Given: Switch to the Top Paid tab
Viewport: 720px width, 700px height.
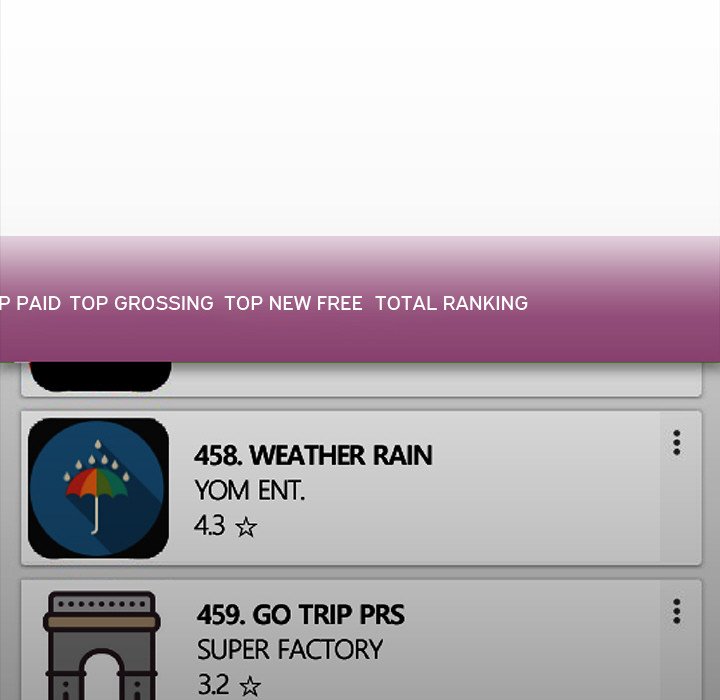Looking at the screenshot, I should coord(30,303).
